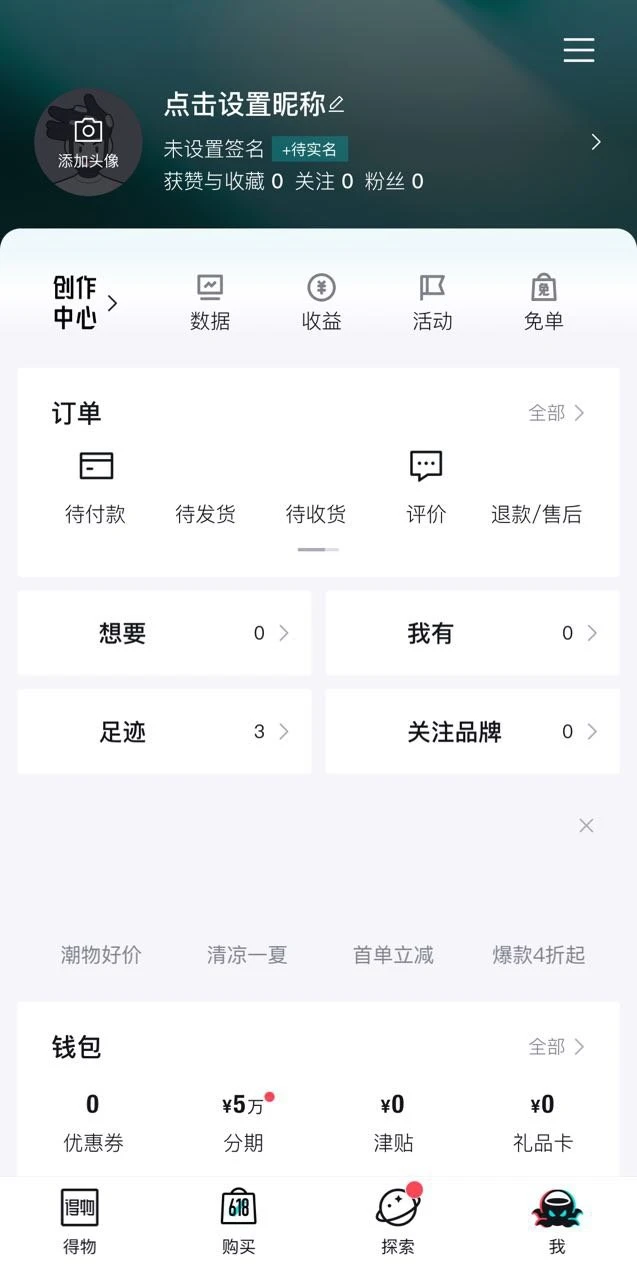
Task: Open 评价 reviews
Action: coord(426,488)
